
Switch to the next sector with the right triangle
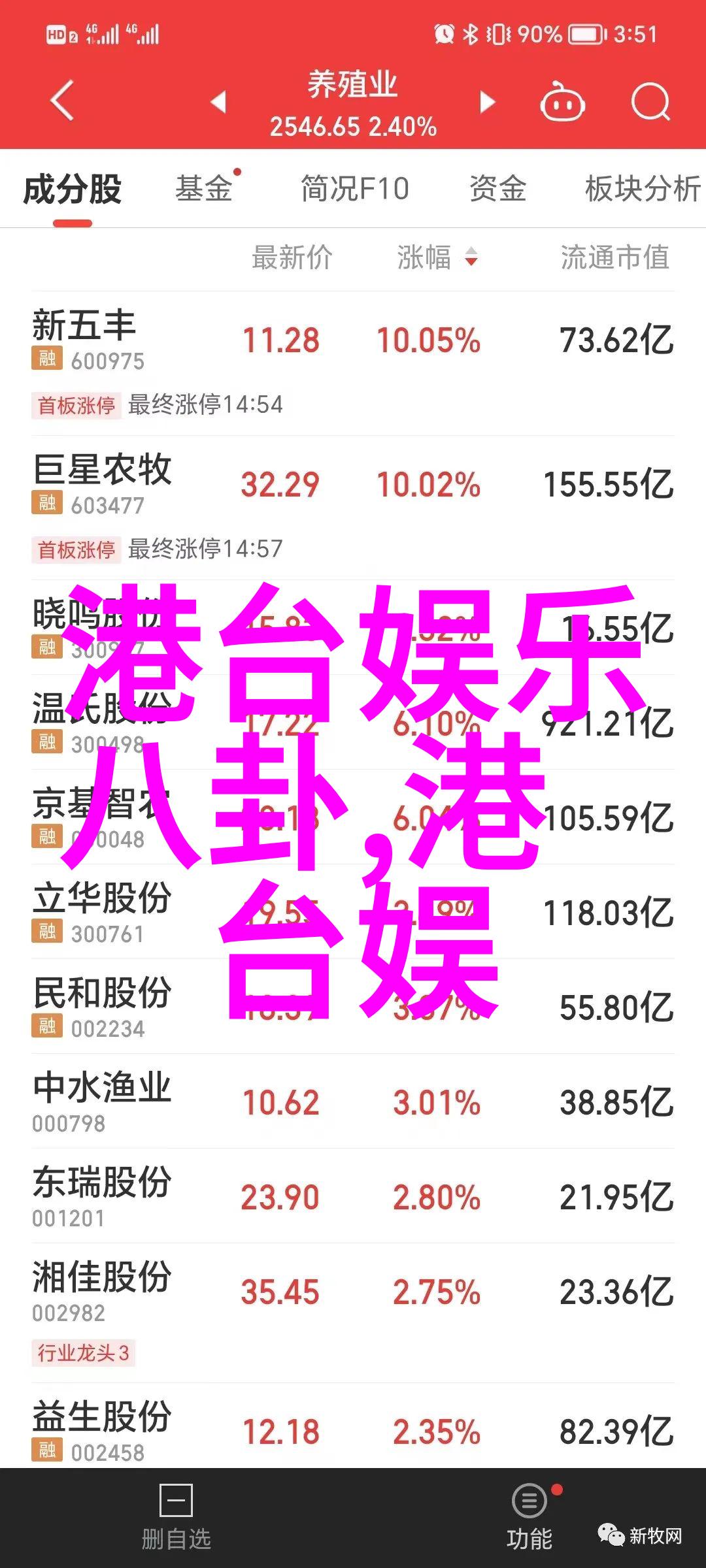click(487, 102)
